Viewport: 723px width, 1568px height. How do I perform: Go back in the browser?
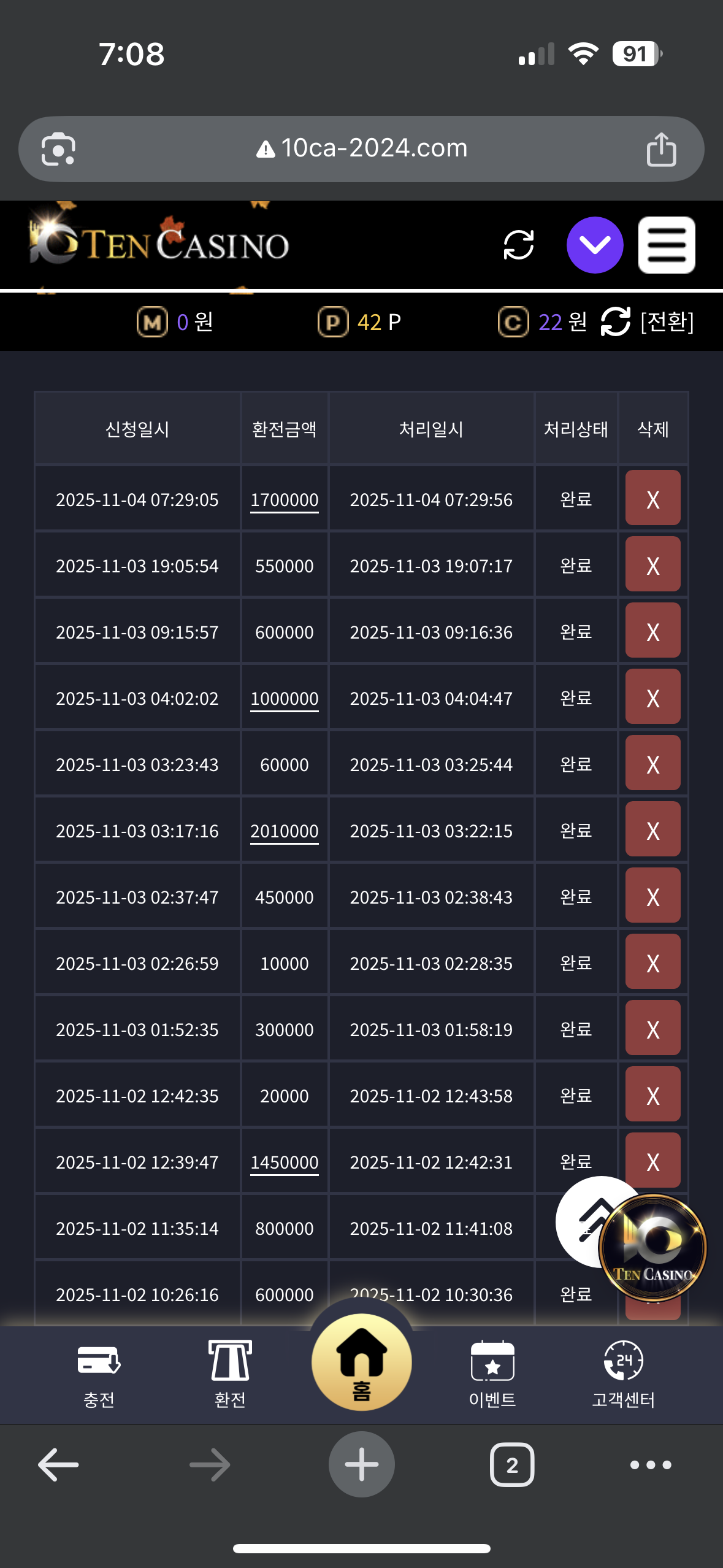[x=58, y=1465]
